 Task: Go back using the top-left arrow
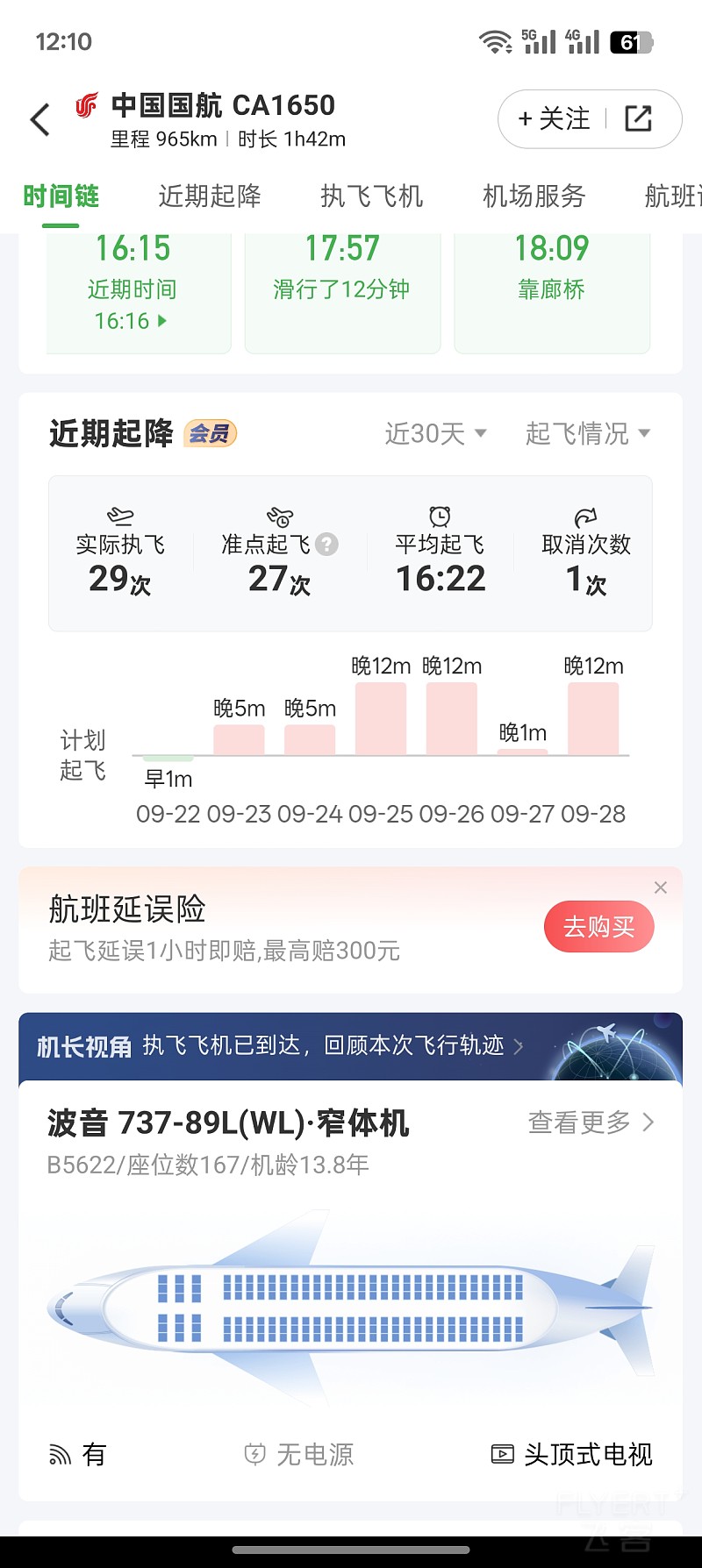40,120
